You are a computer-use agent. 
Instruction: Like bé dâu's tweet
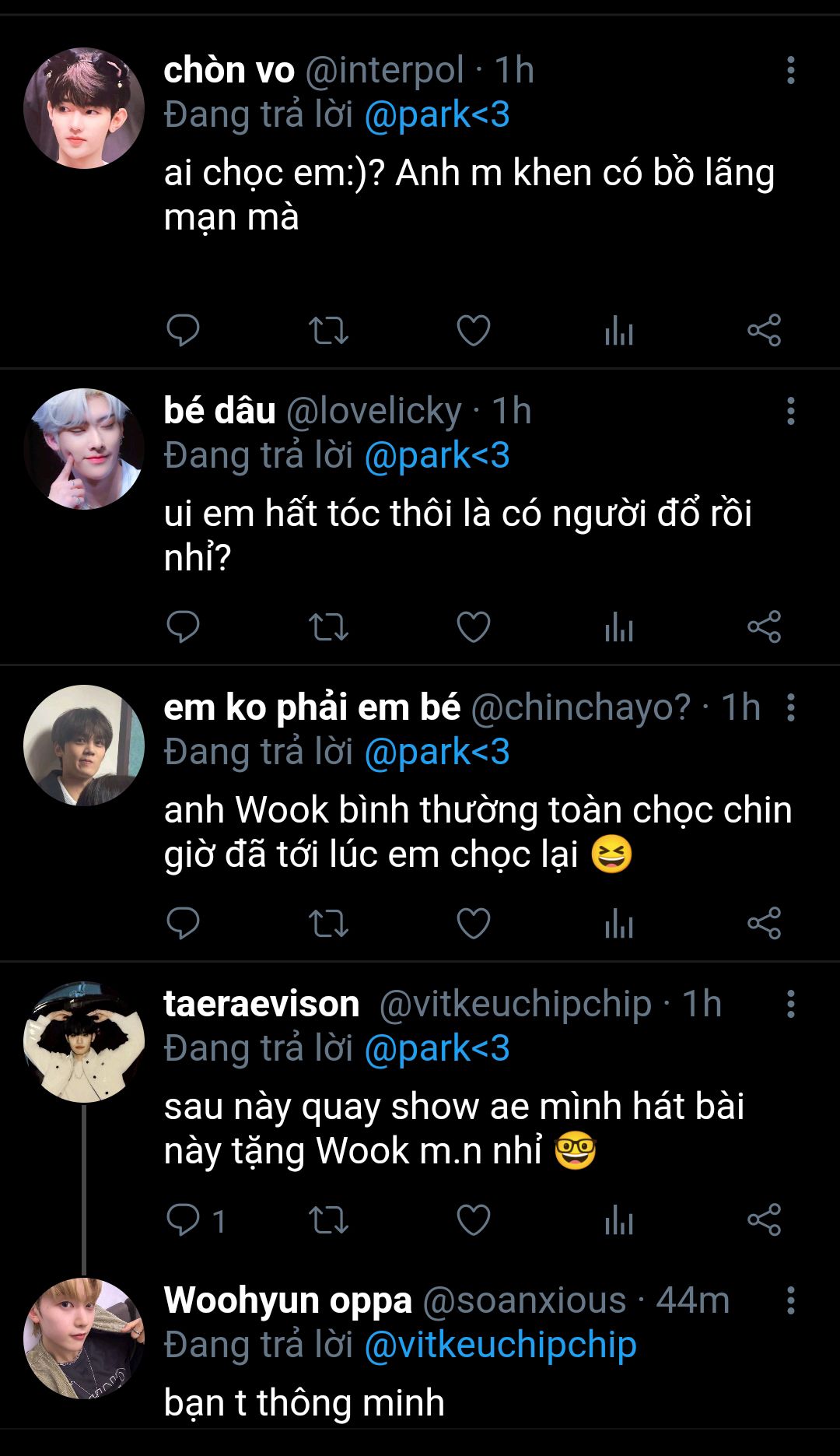pos(473,627)
